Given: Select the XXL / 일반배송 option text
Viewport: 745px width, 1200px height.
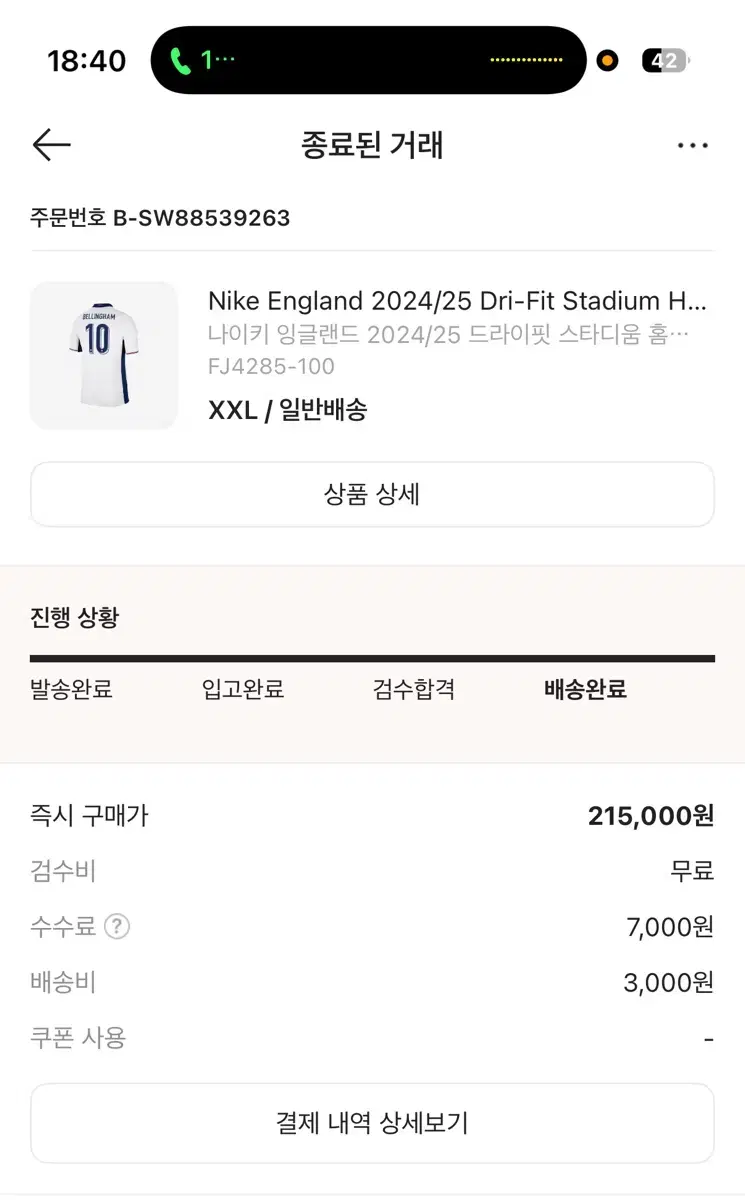Looking at the screenshot, I should pyautogui.click(x=289, y=410).
